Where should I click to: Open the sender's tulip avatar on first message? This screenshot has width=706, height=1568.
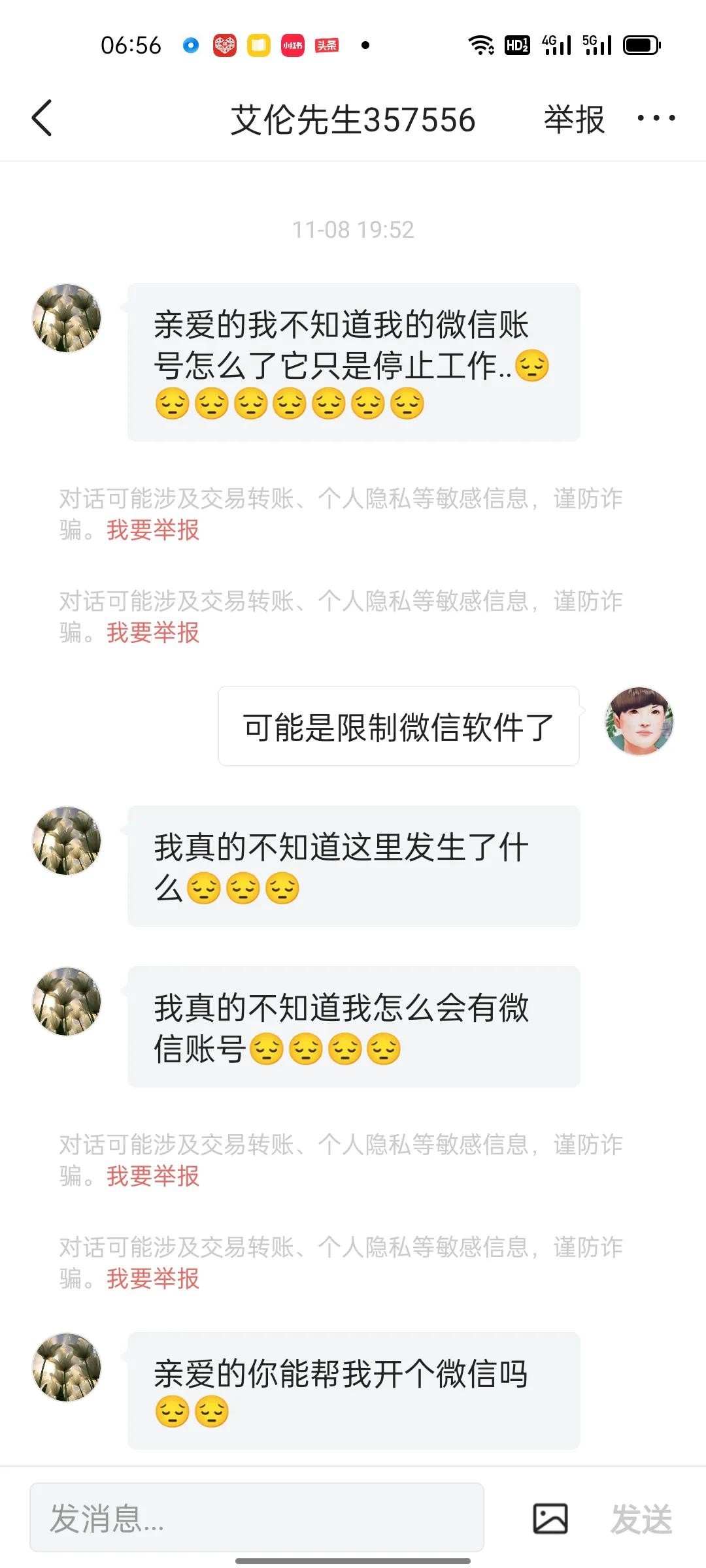[67, 318]
